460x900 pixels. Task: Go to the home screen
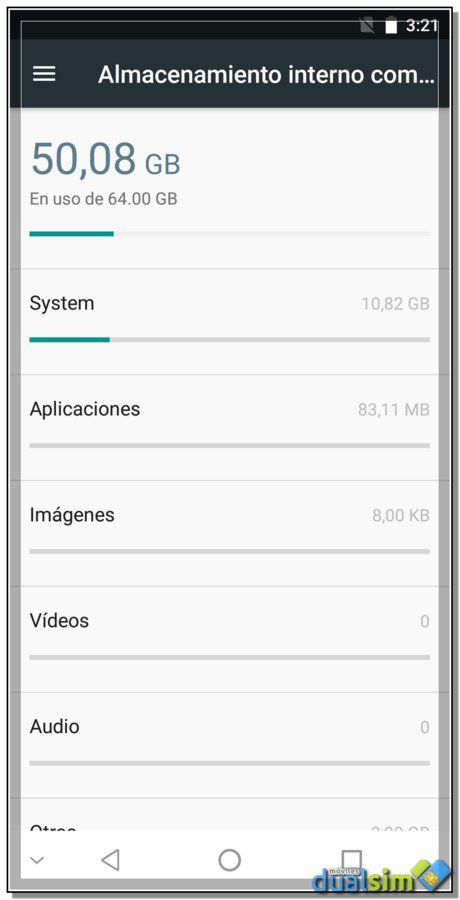click(x=229, y=860)
